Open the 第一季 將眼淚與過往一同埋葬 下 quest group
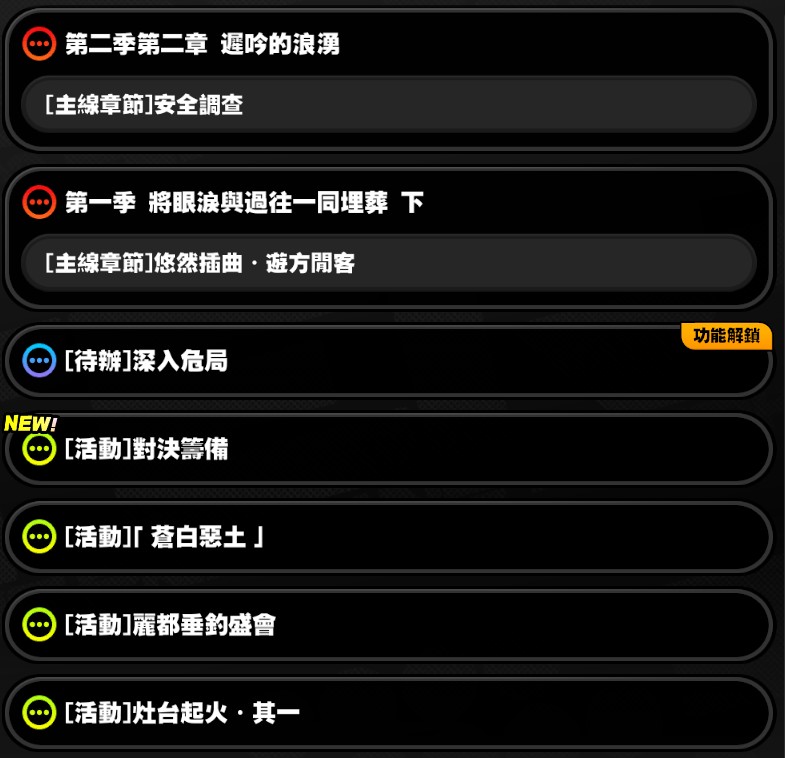 point(243,203)
